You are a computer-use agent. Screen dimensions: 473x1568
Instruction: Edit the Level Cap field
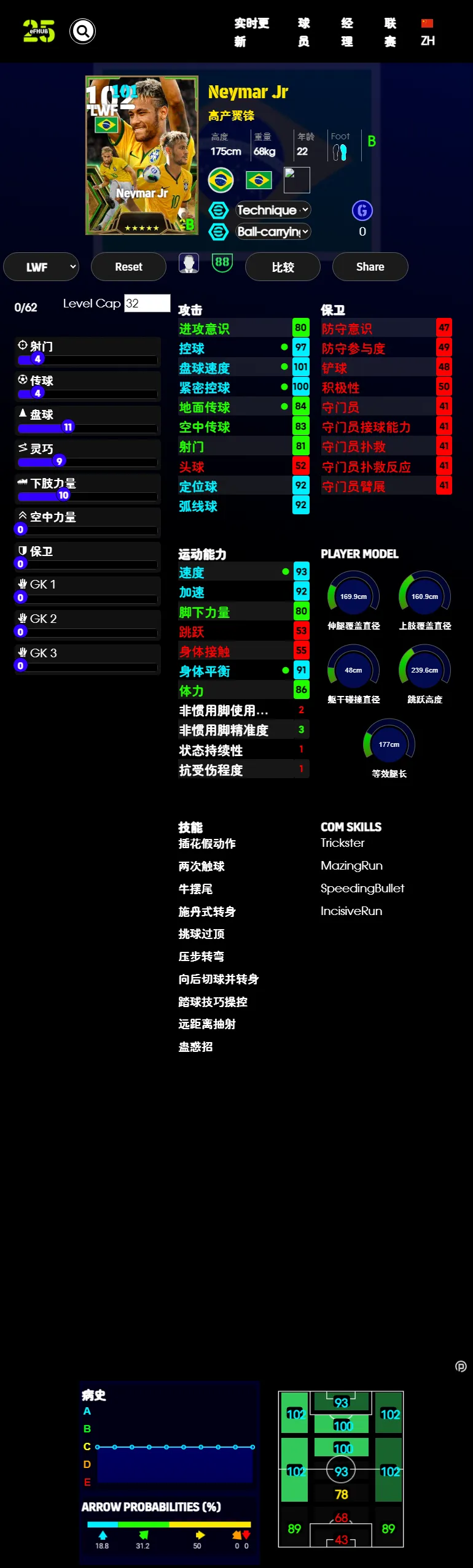point(147,303)
